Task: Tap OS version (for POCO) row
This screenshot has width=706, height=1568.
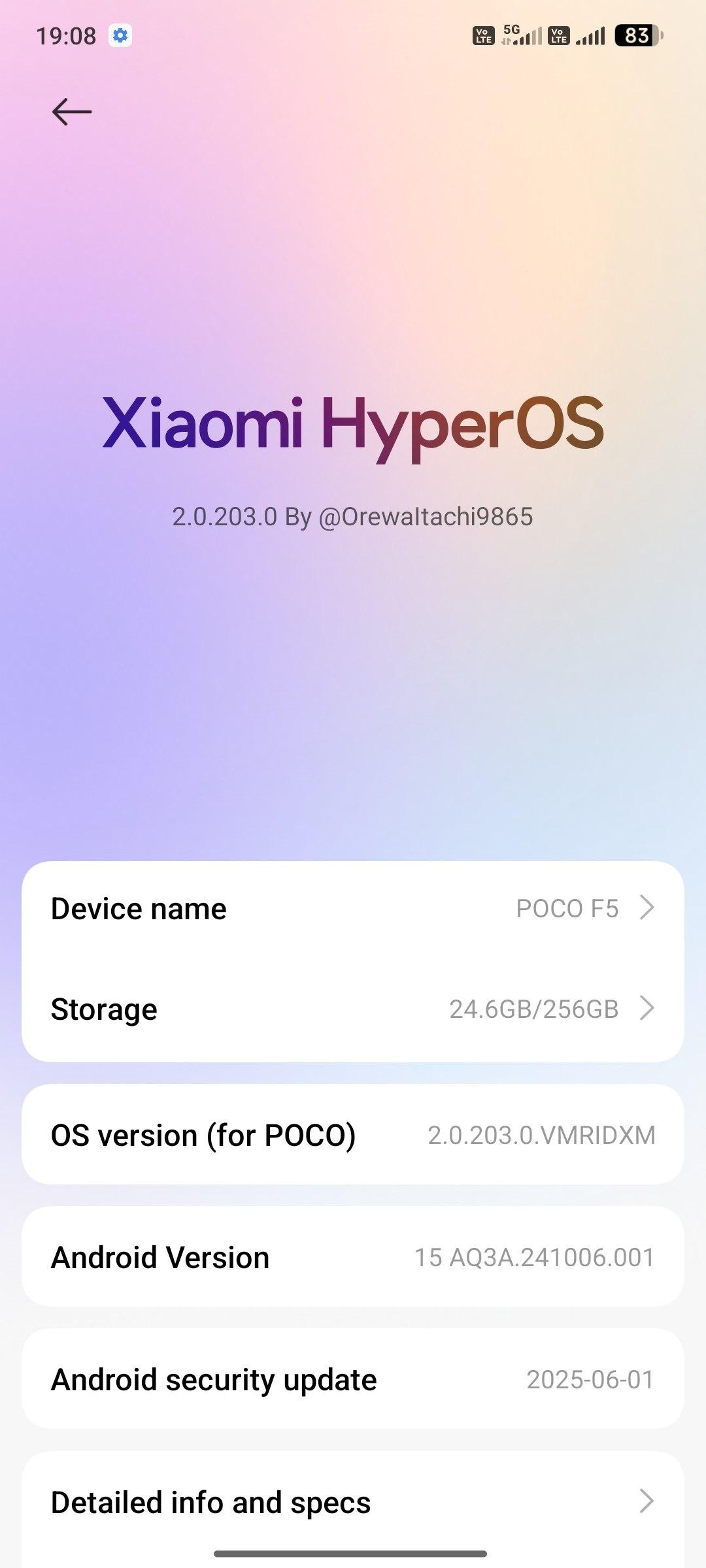Action: pyautogui.click(x=353, y=1135)
